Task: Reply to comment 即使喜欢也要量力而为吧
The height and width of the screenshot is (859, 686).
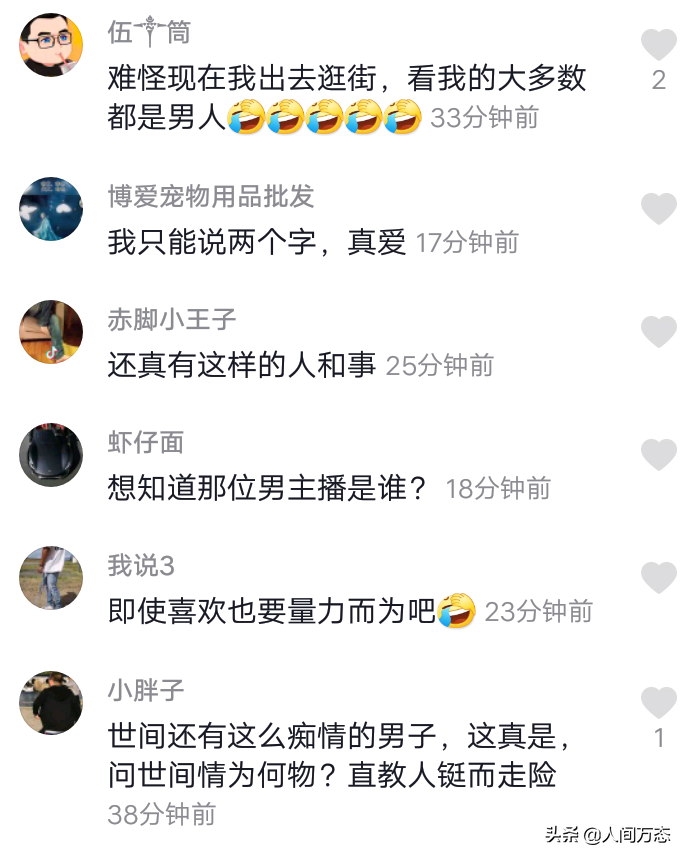Action: point(272,611)
